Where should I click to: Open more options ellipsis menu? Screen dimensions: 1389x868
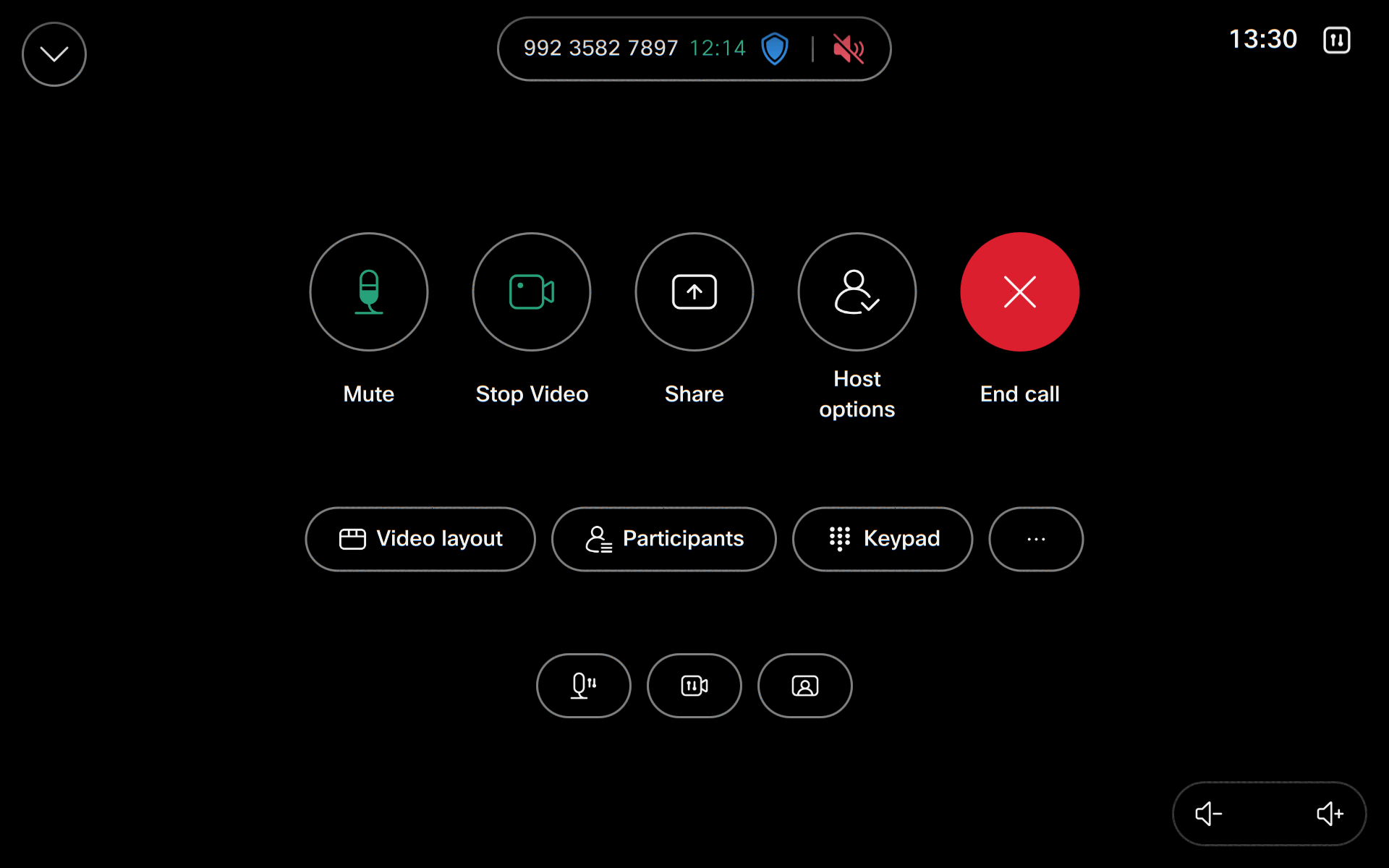point(1036,539)
